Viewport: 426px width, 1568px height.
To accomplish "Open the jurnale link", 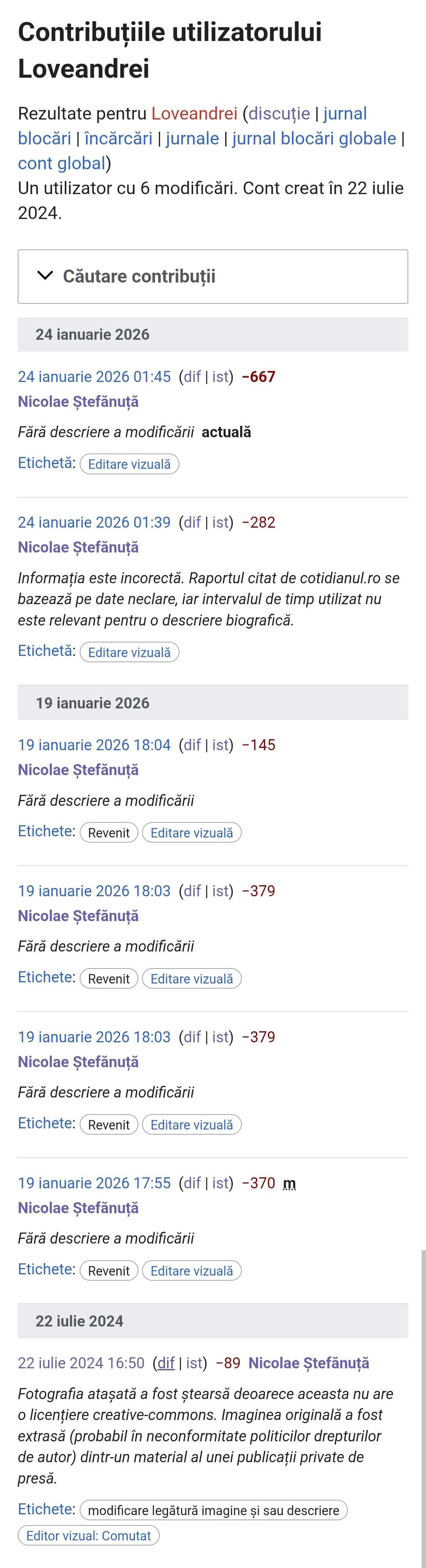I will (x=192, y=139).
